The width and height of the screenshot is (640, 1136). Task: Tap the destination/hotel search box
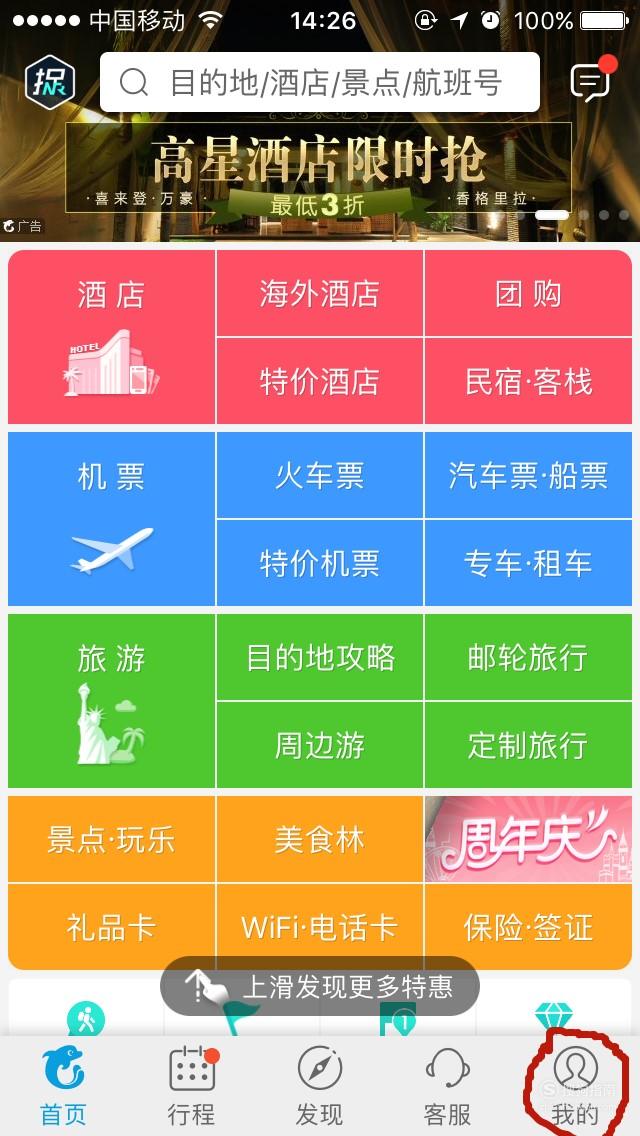(x=320, y=82)
